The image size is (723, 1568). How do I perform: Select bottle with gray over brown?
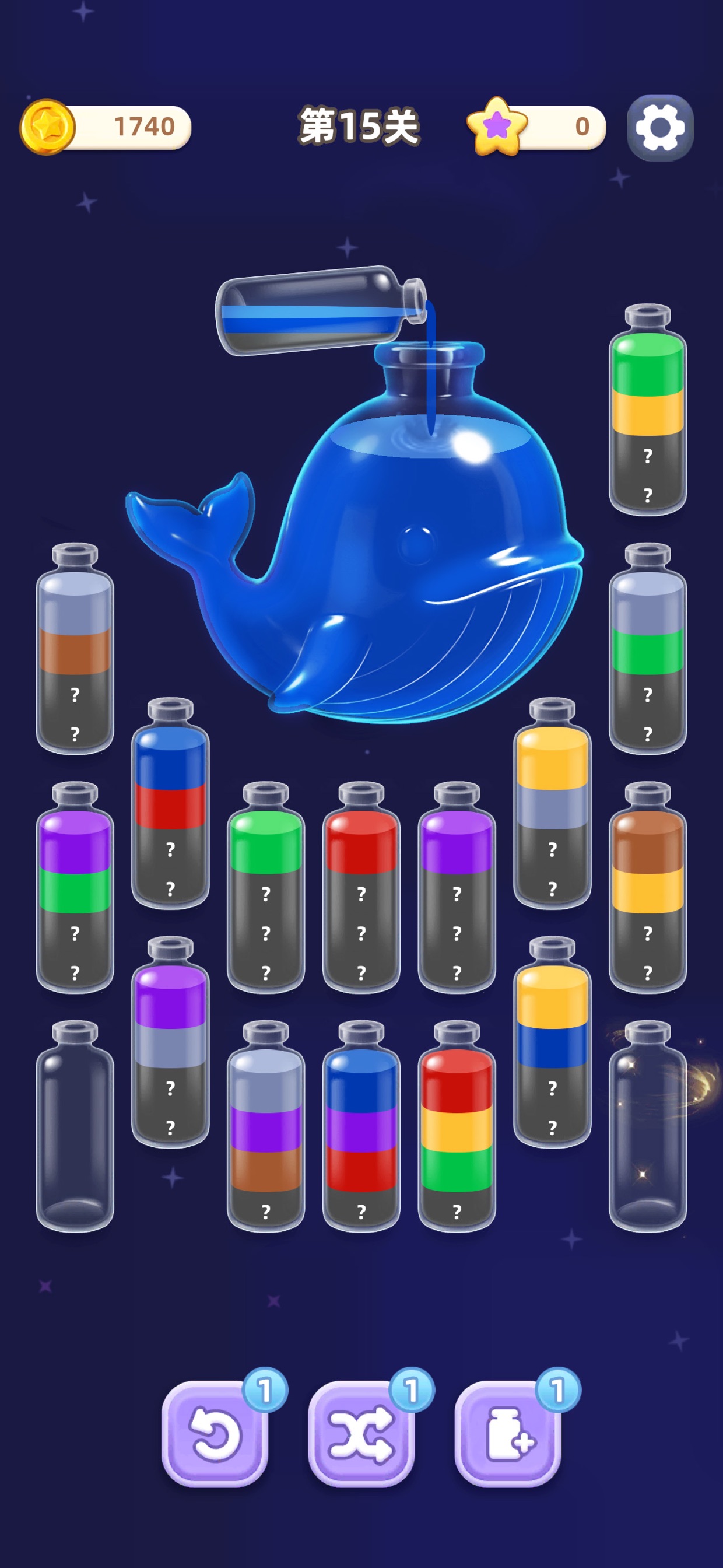pos(75,648)
